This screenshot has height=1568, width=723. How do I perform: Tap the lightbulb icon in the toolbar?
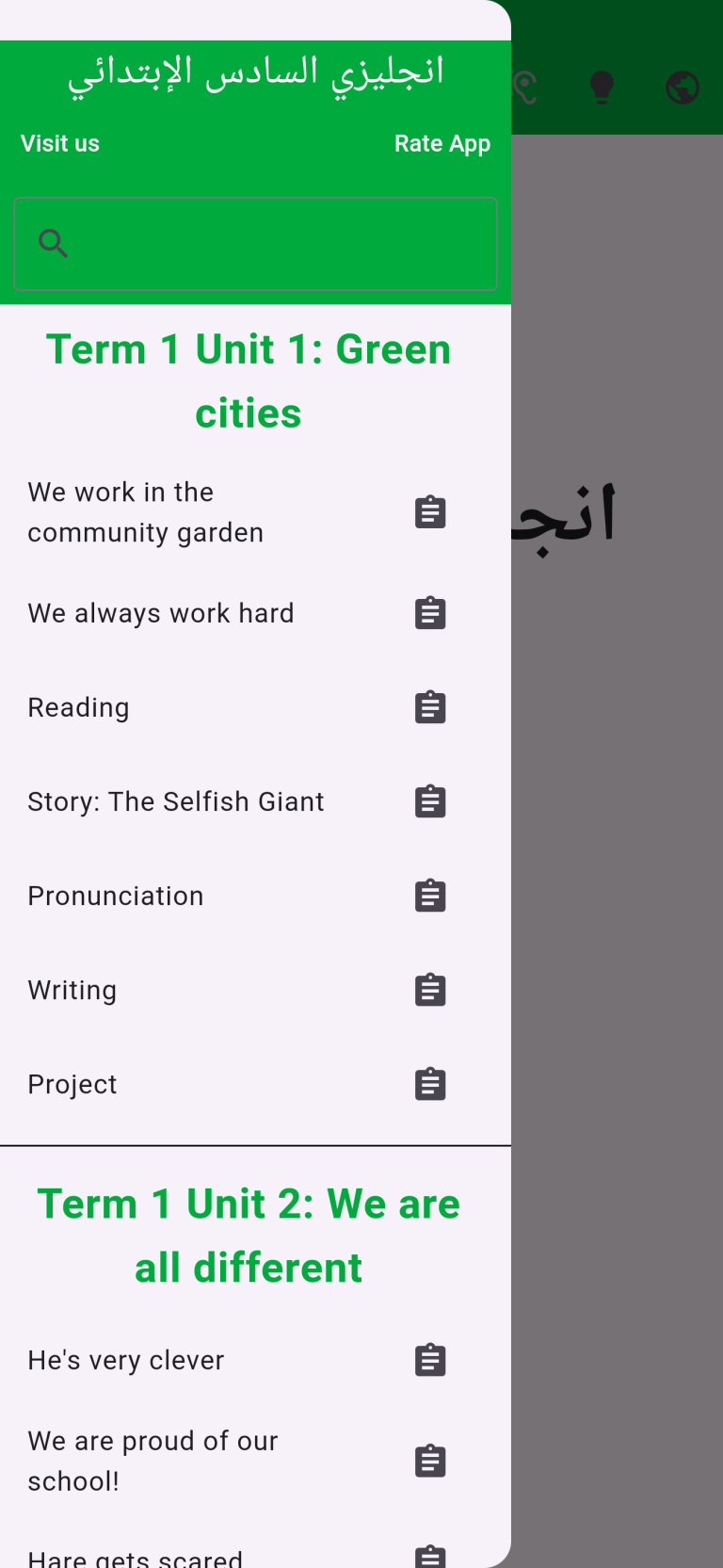(602, 87)
